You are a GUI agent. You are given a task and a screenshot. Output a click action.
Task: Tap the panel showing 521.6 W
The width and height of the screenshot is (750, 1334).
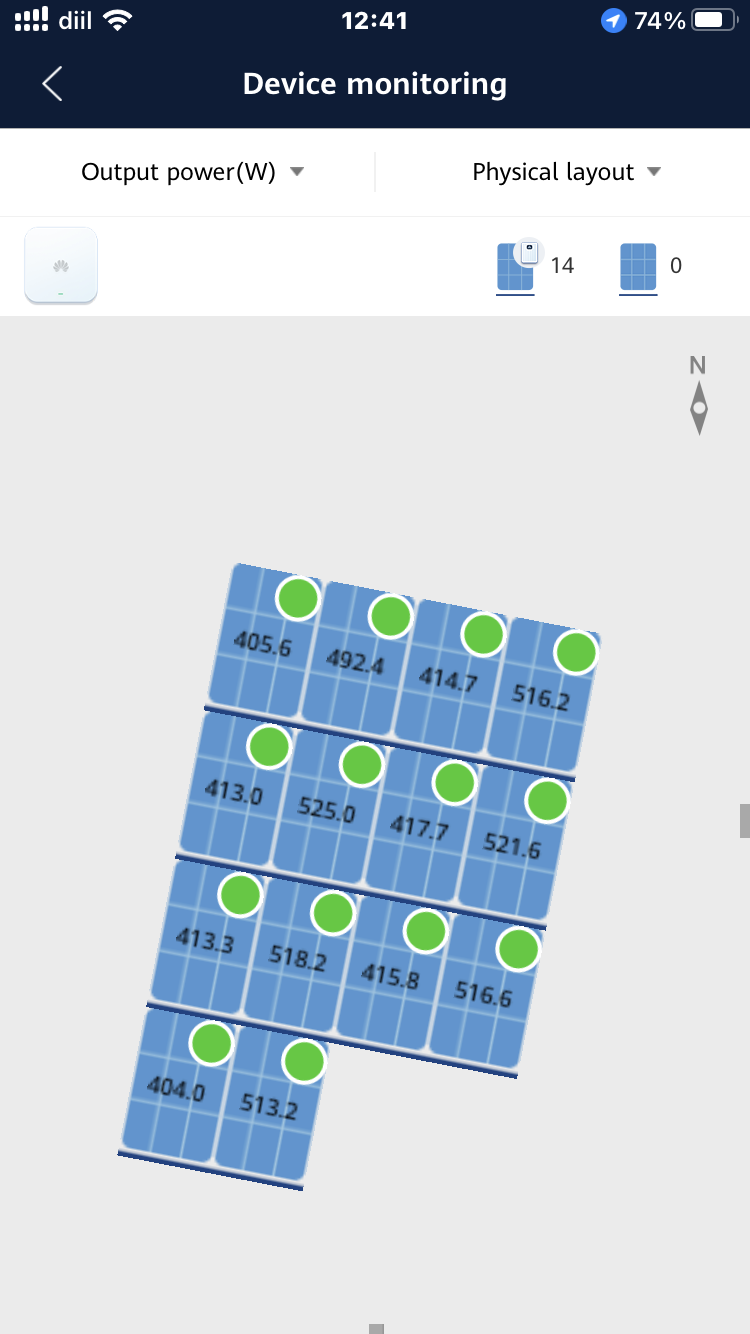511,846
